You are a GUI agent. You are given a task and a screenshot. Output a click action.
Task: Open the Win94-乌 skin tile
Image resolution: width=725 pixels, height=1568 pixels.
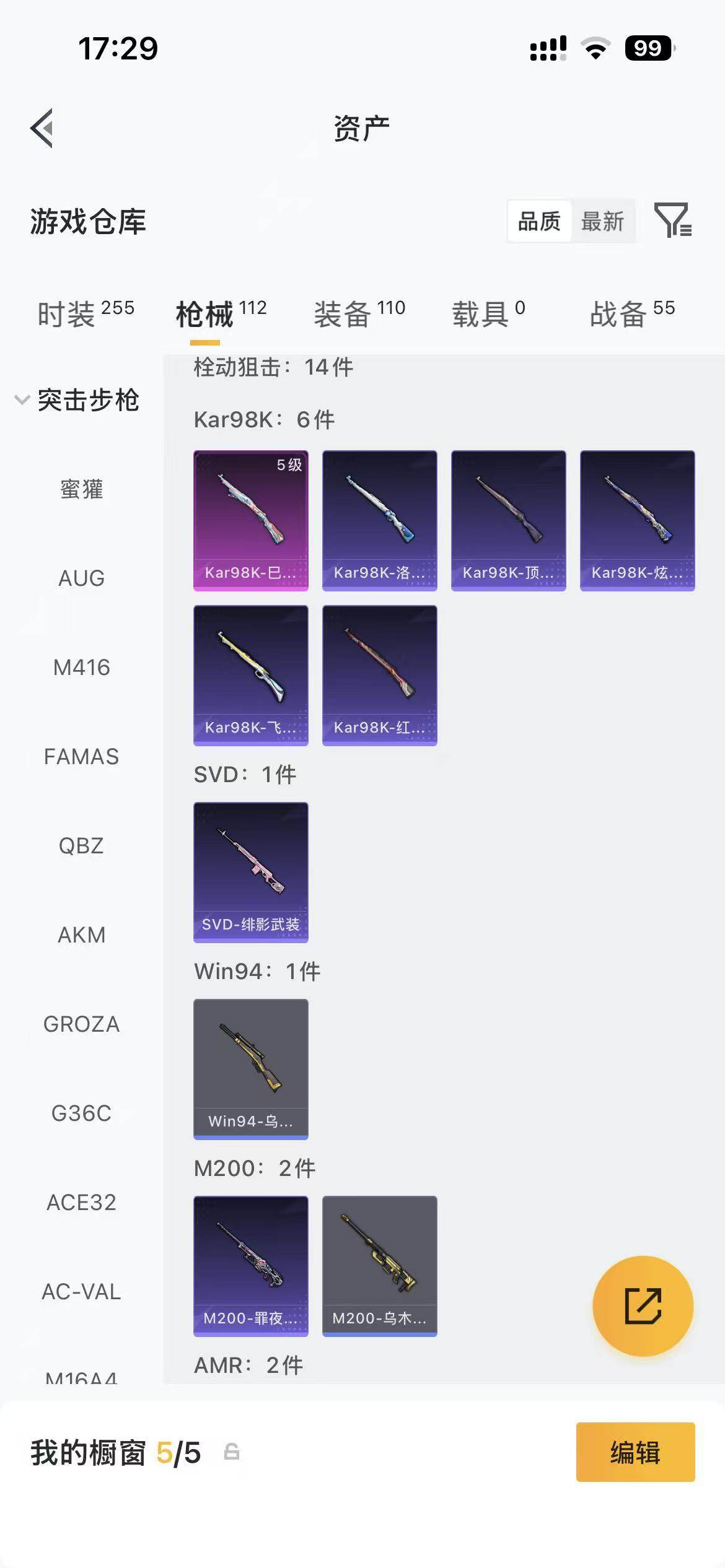point(250,1069)
